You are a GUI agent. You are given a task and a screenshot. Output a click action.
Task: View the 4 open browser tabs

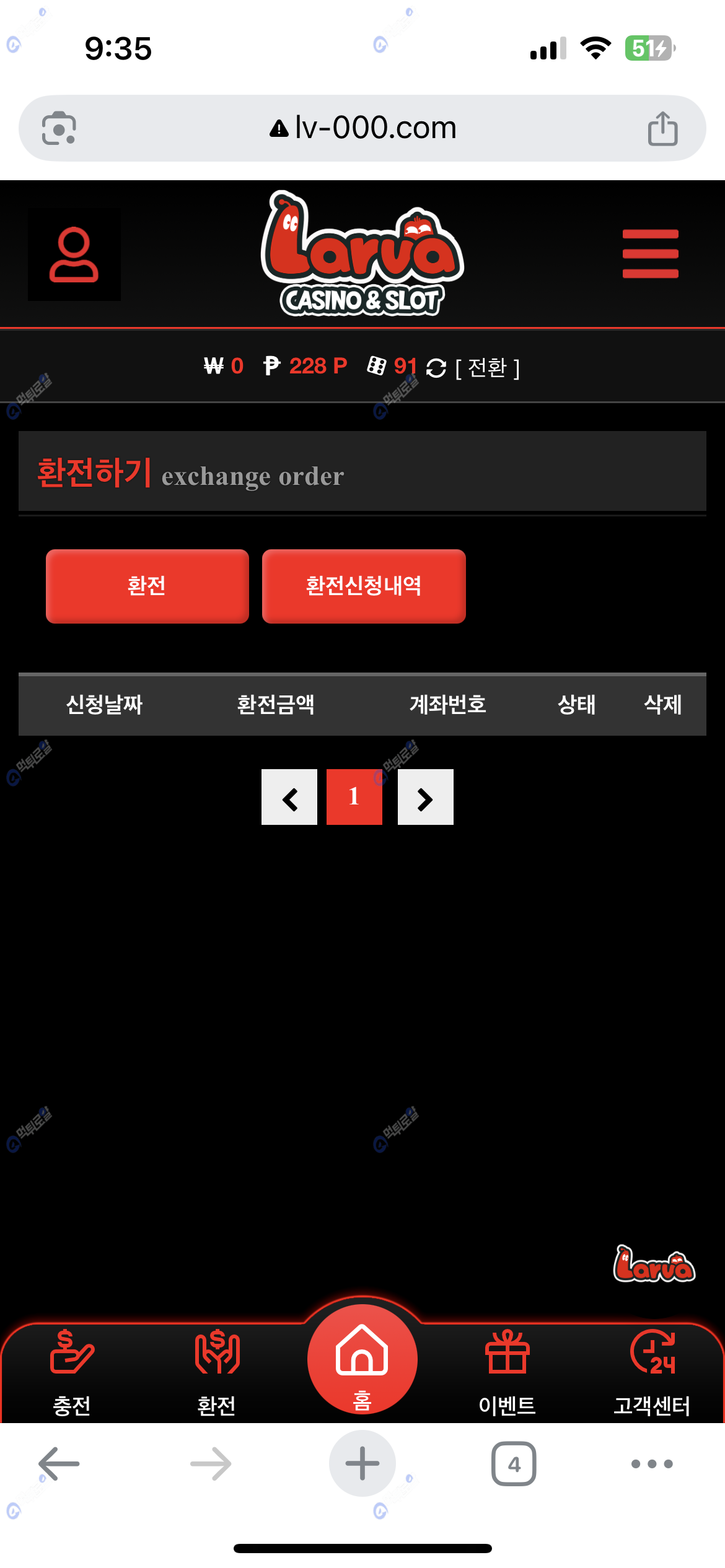(x=514, y=1464)
